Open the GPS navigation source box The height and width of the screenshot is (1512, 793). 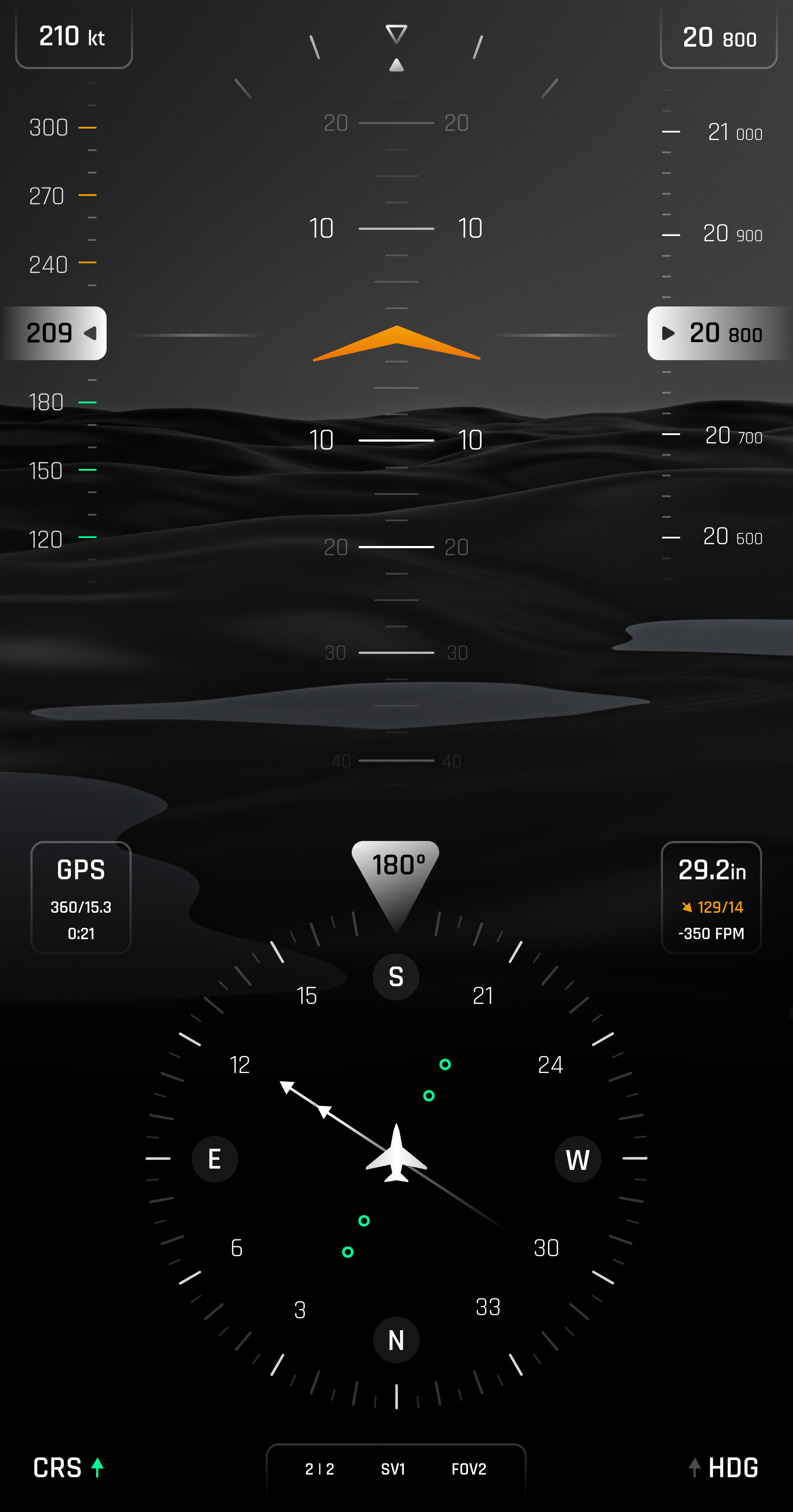(x=81, y=897)
